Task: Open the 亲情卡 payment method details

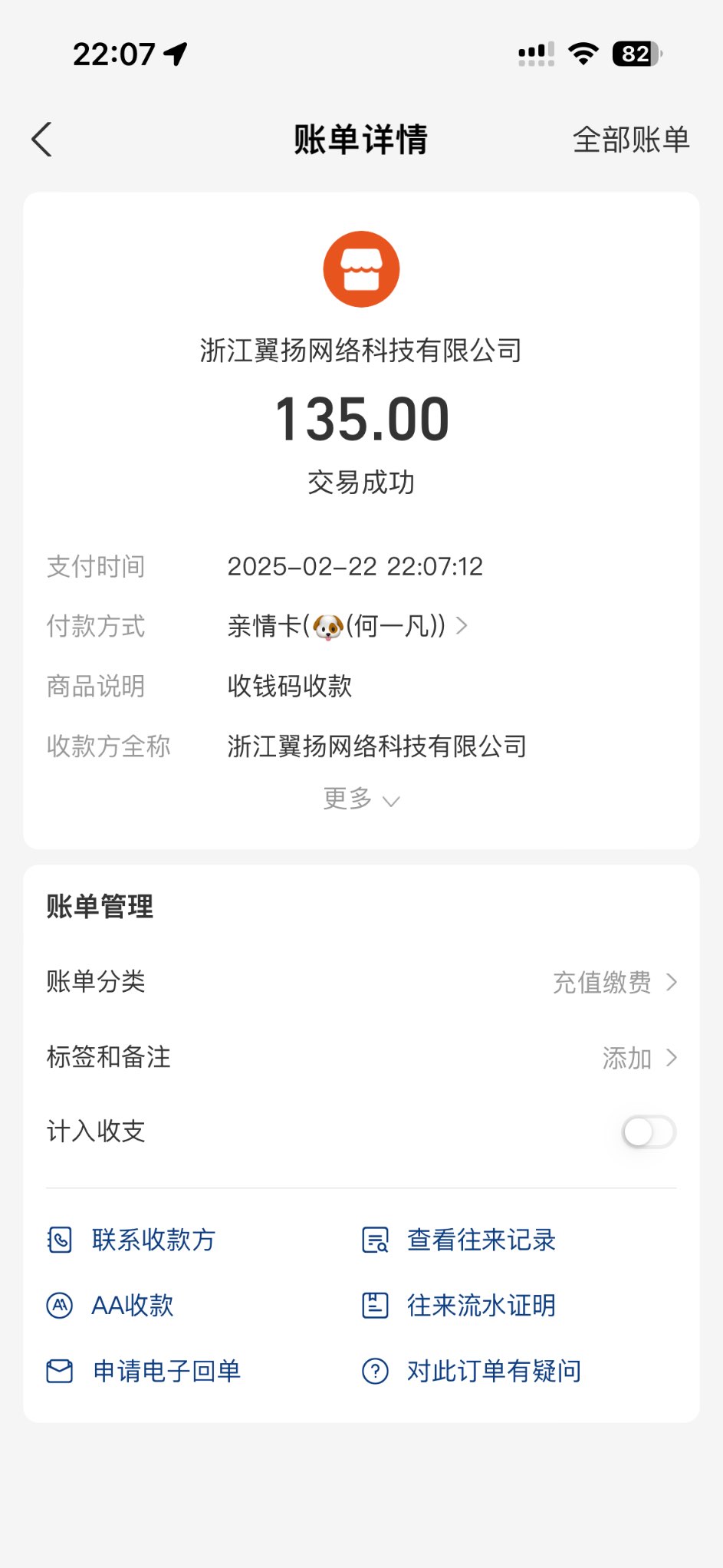Action: (347, 626)
